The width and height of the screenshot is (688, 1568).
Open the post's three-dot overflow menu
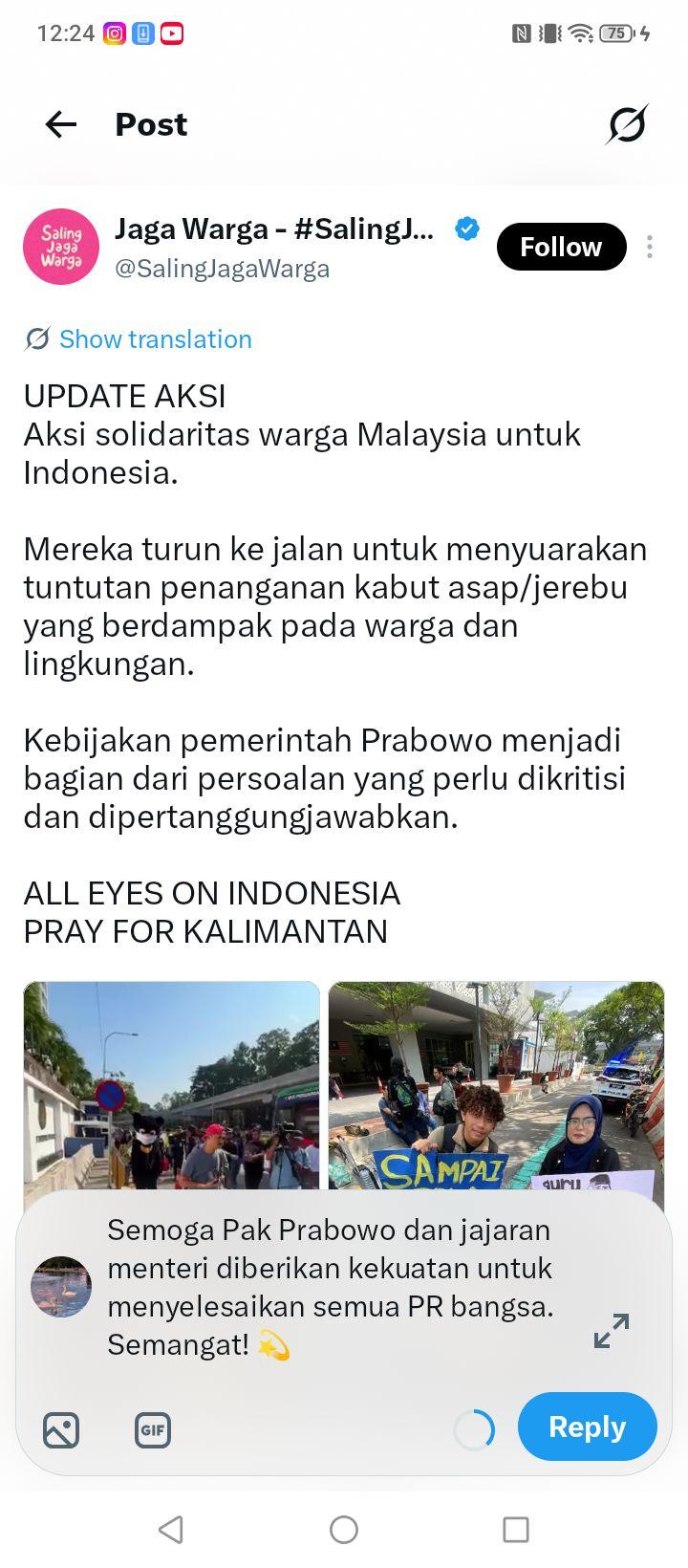[x=650, y=247]
